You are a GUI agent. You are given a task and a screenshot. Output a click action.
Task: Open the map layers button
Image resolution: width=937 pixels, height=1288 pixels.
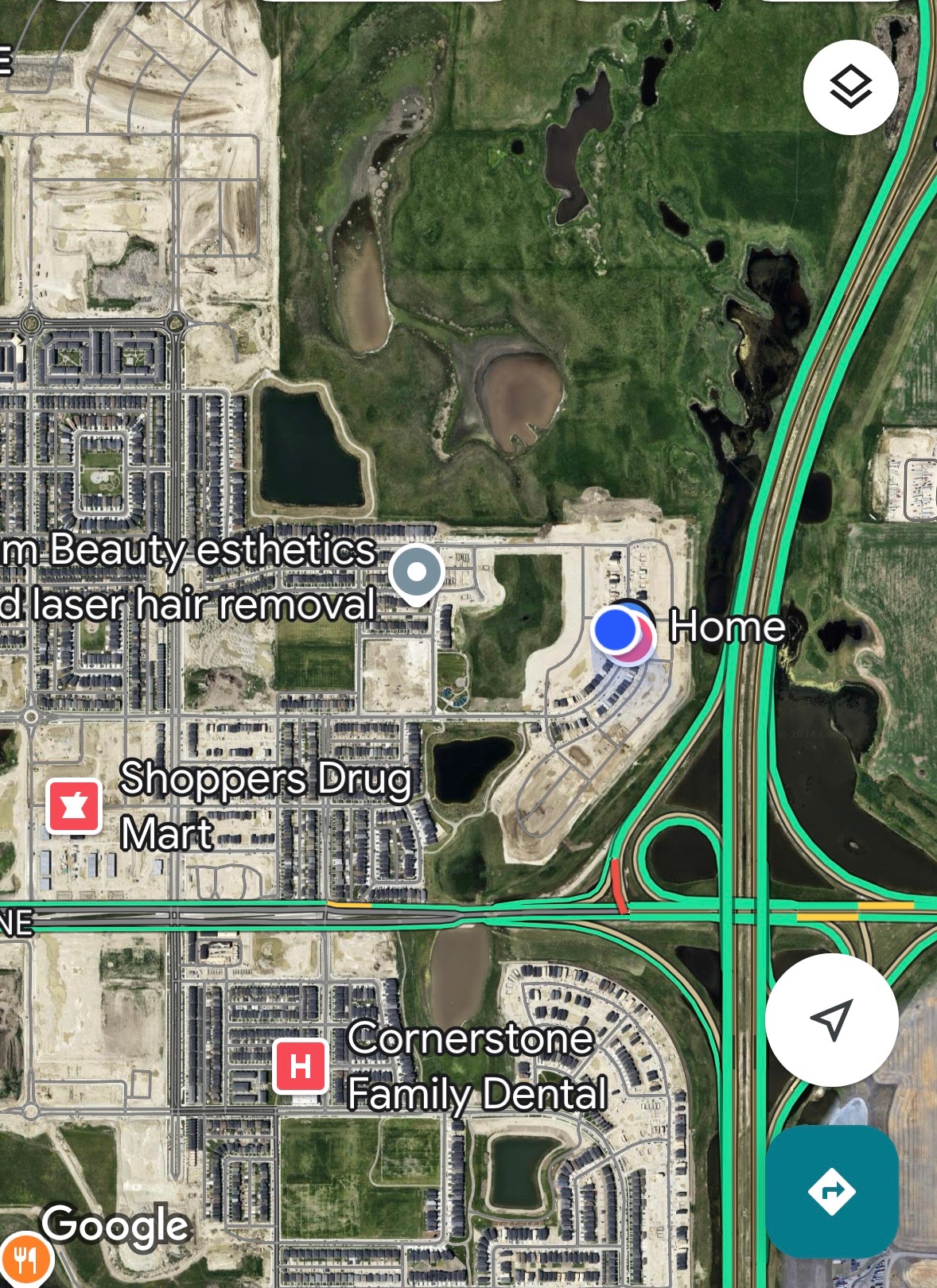point(850,87)
